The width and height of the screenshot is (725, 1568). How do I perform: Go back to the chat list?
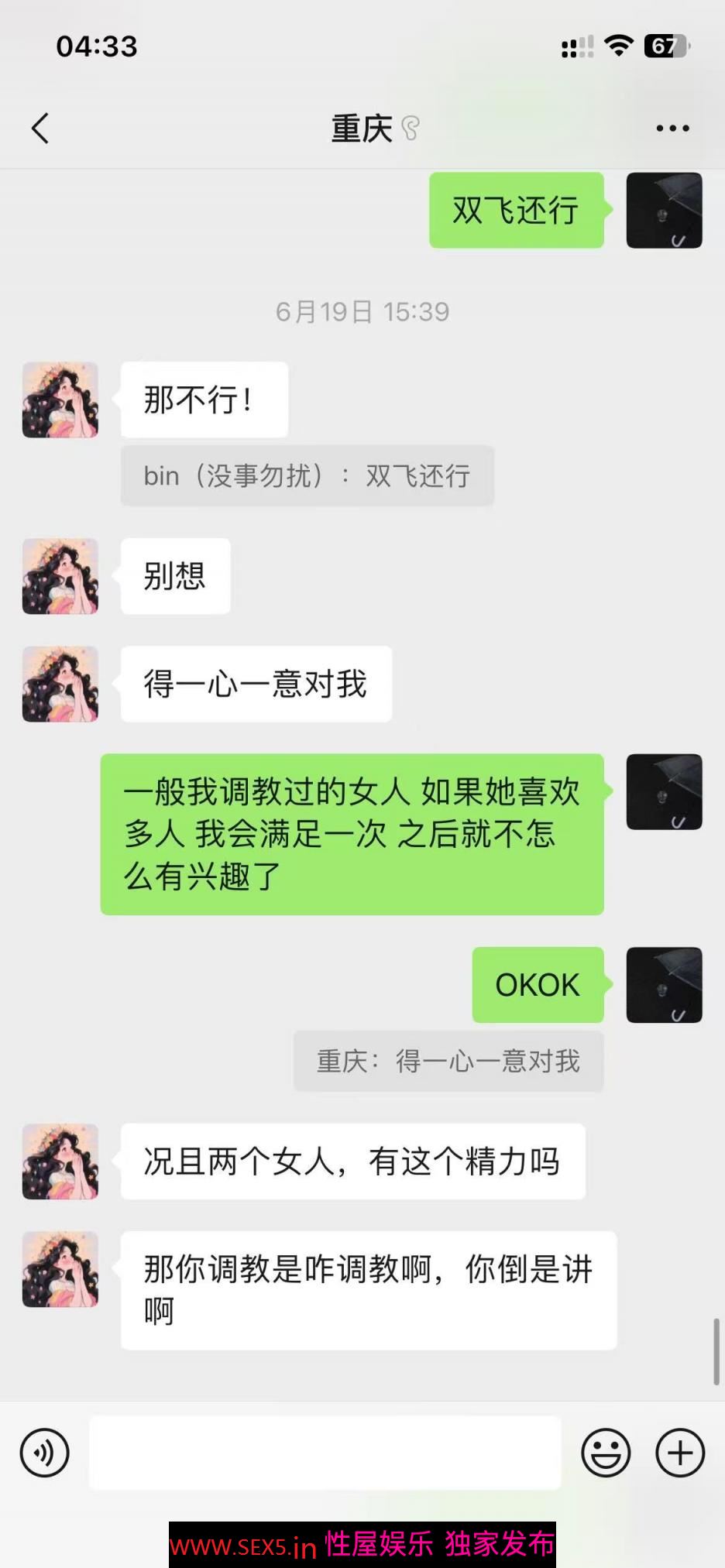[x=40, y=129]
